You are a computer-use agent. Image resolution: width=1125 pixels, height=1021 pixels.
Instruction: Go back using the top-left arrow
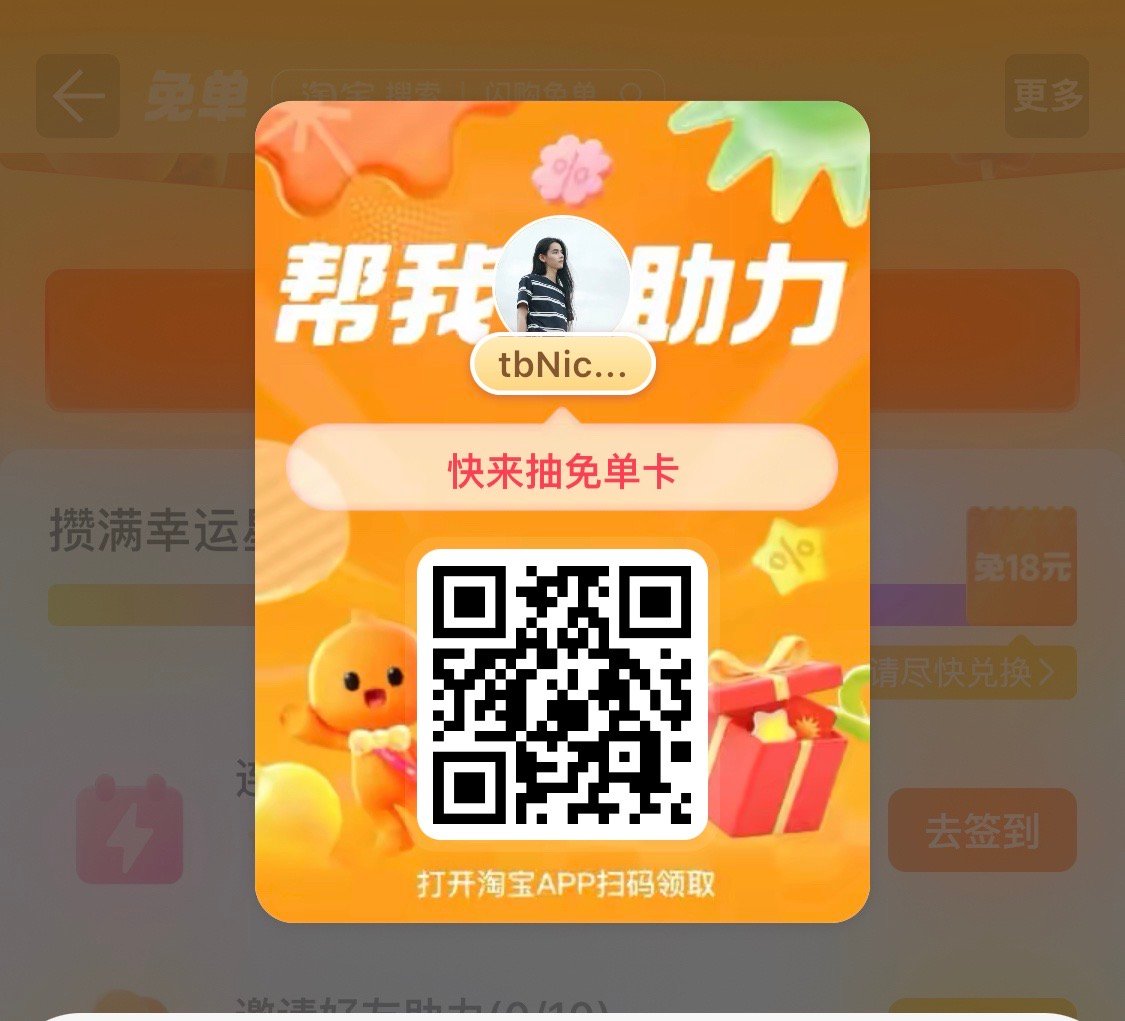(x=78, y=96)
